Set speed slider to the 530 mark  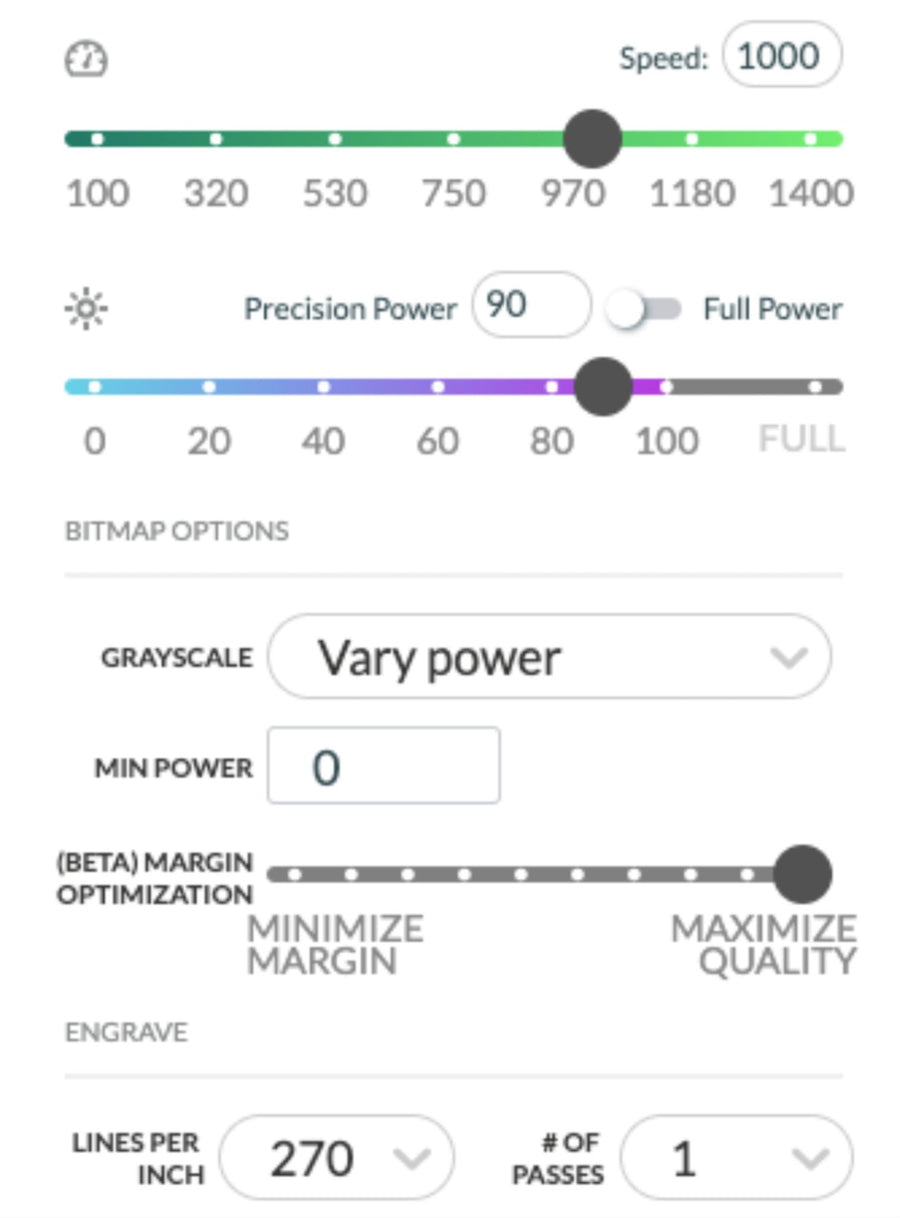335,139
